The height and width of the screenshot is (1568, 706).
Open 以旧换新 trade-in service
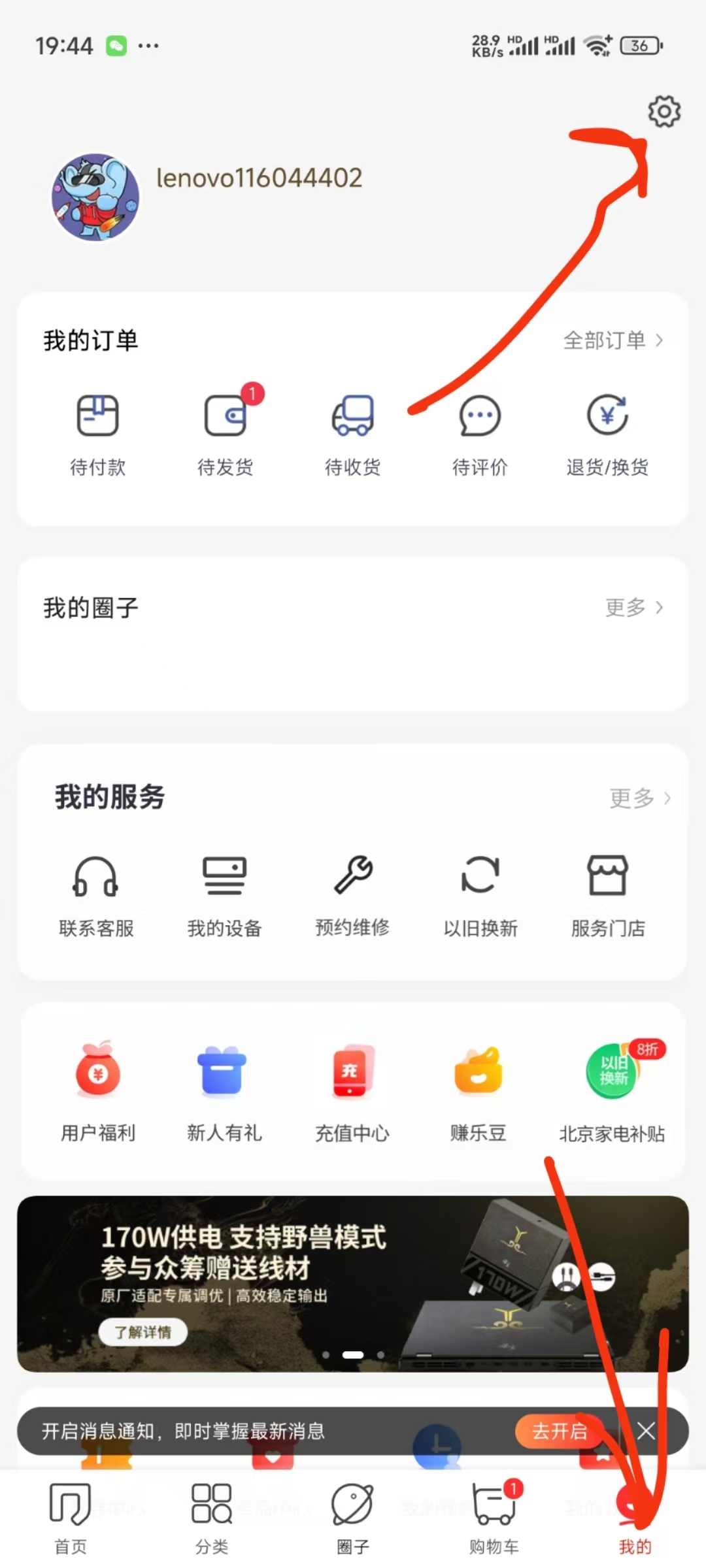pyautogui.click(x=479, y=895)
